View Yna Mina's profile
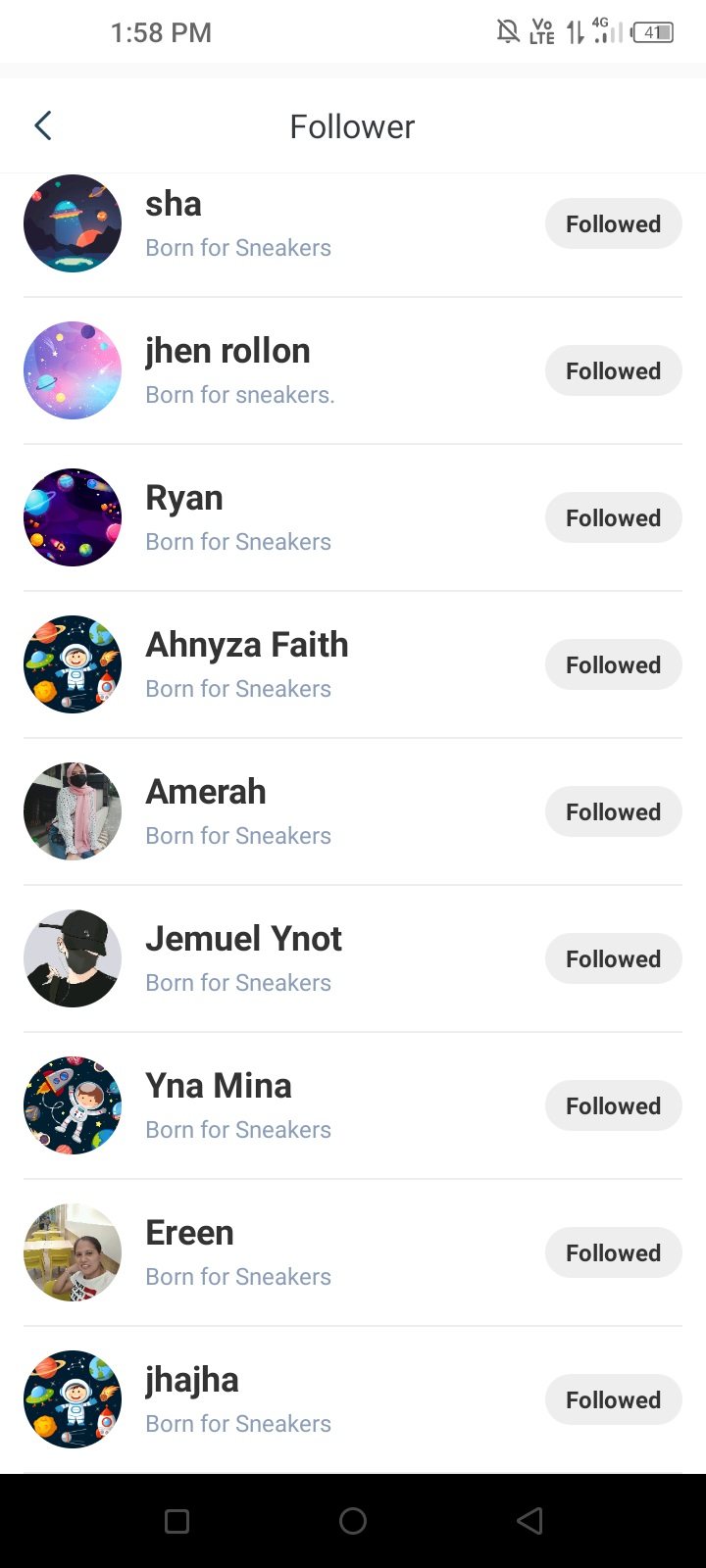 [x=219, y=1087]
